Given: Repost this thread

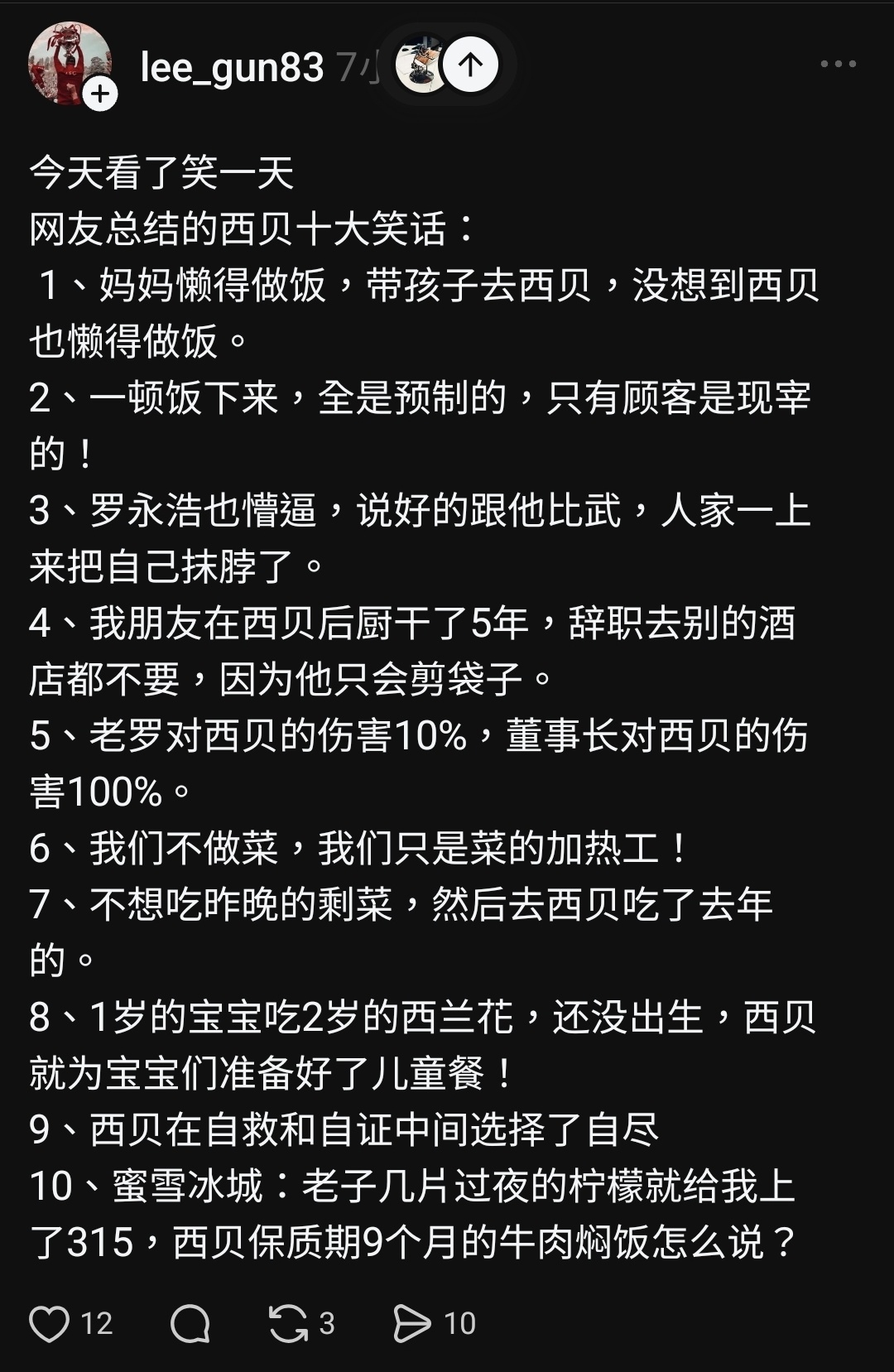Looking at the screenshot, I should click(288, 1323).
